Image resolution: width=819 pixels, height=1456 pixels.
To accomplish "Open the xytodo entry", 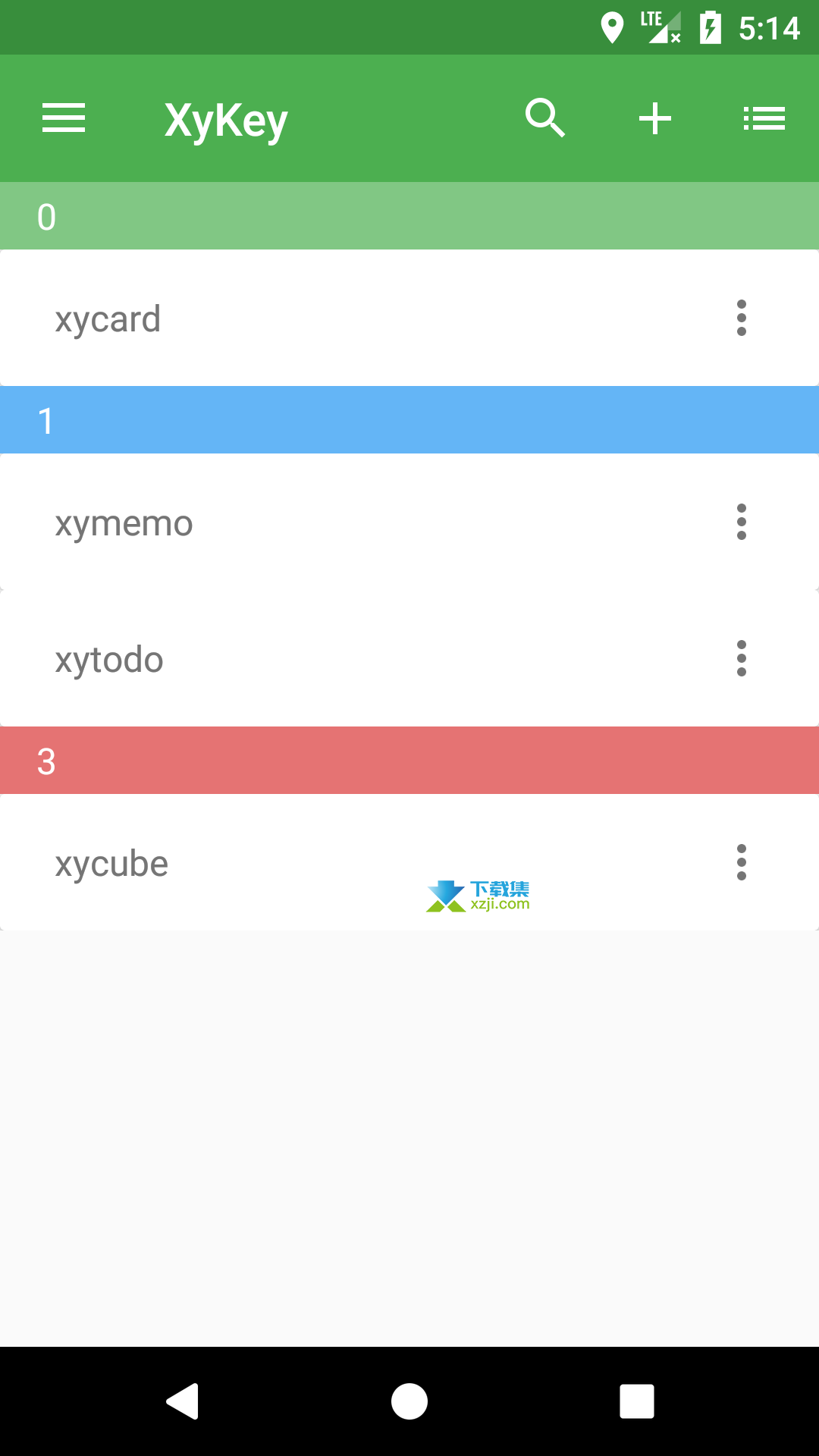I will coord(409,658).
